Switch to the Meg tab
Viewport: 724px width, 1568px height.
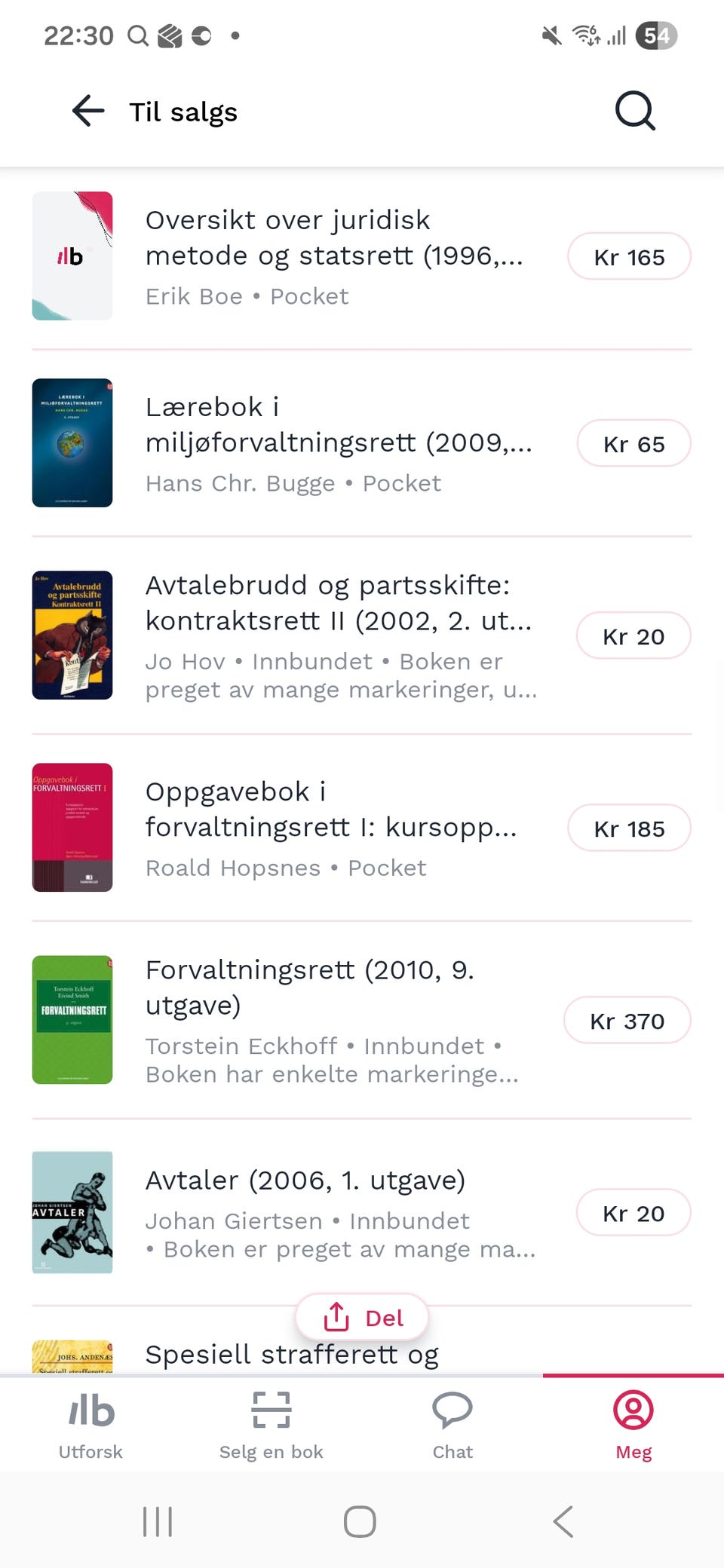[633, 1425]
